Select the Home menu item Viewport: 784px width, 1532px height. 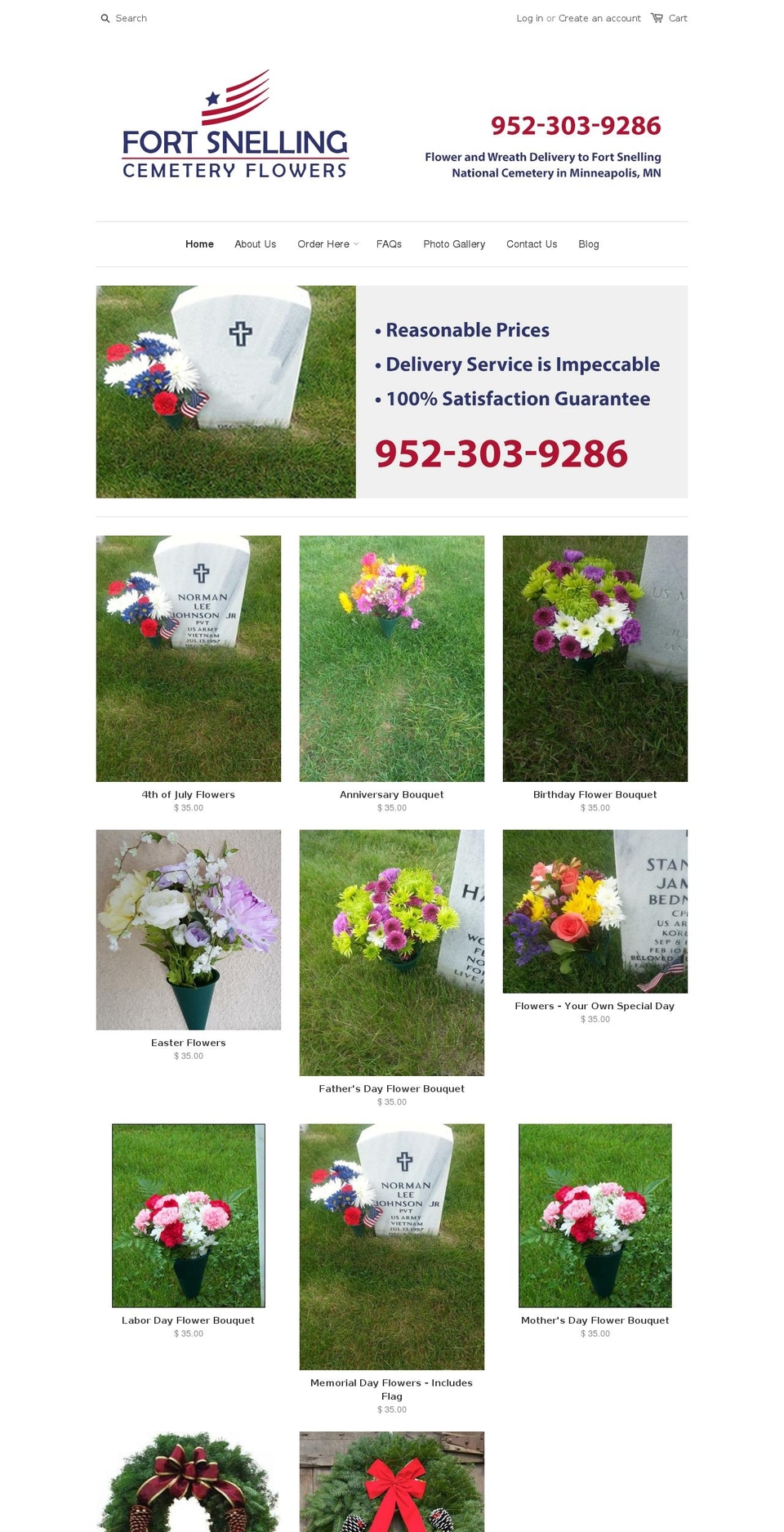pos(198,243)
